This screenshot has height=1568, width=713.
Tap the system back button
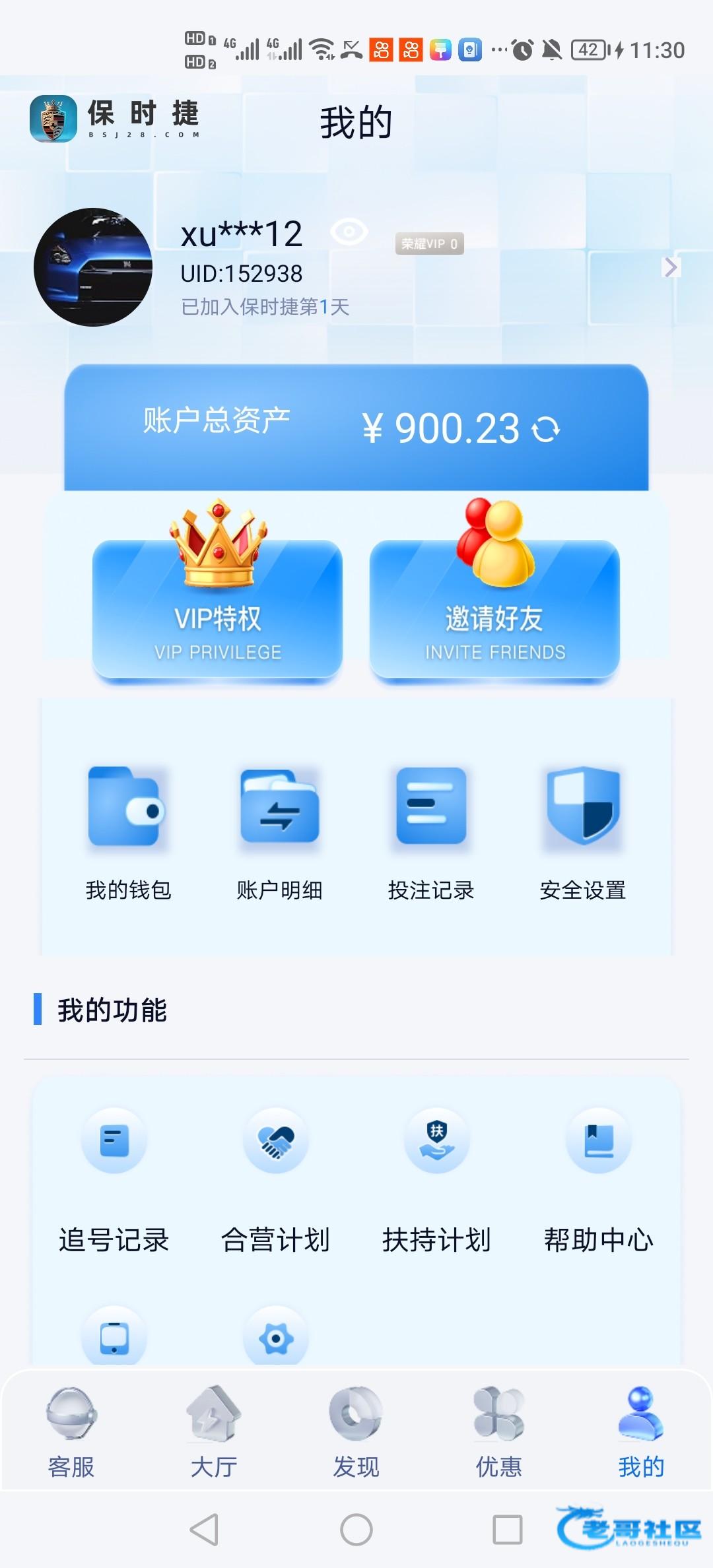[x=204, y=1529]
